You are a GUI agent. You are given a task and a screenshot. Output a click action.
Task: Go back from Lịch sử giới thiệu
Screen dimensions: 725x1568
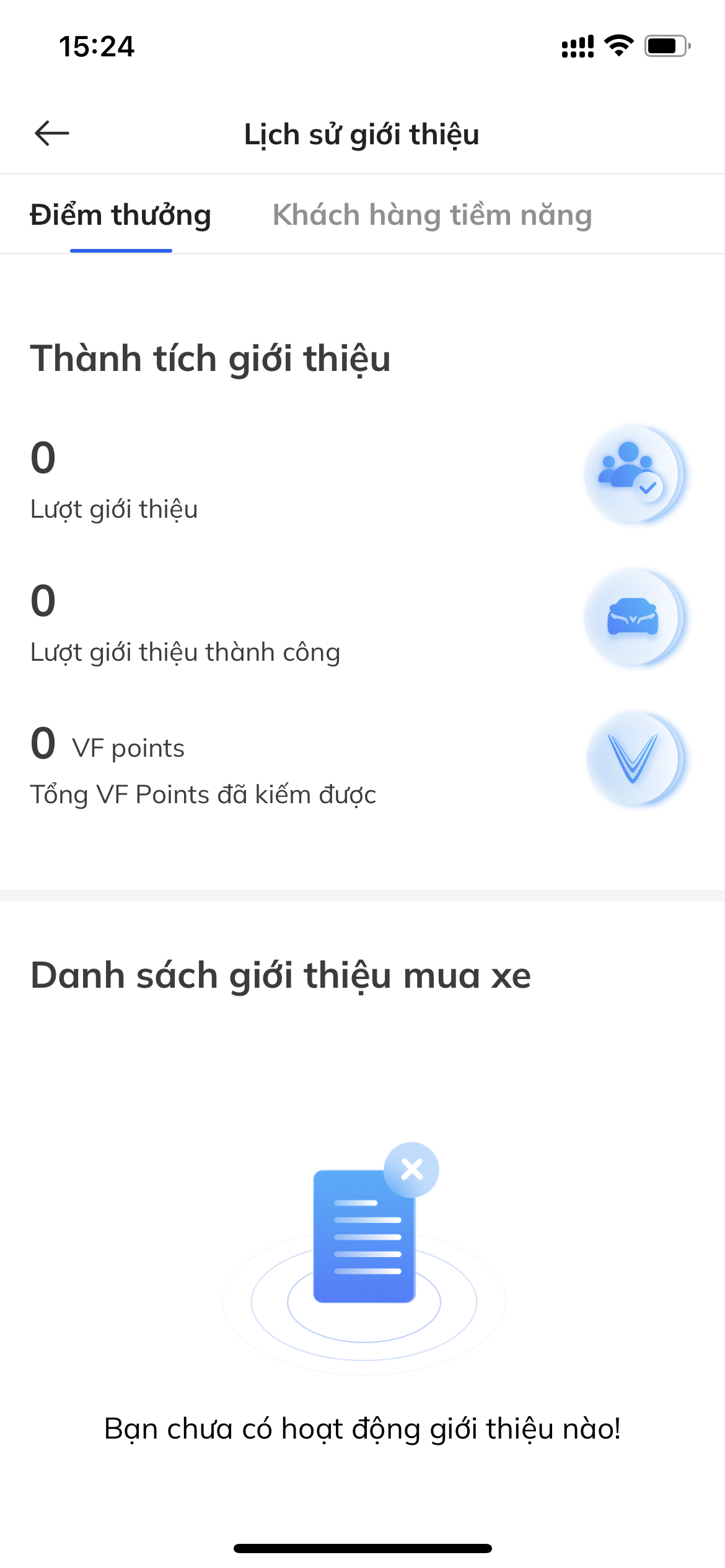(52, 133)
